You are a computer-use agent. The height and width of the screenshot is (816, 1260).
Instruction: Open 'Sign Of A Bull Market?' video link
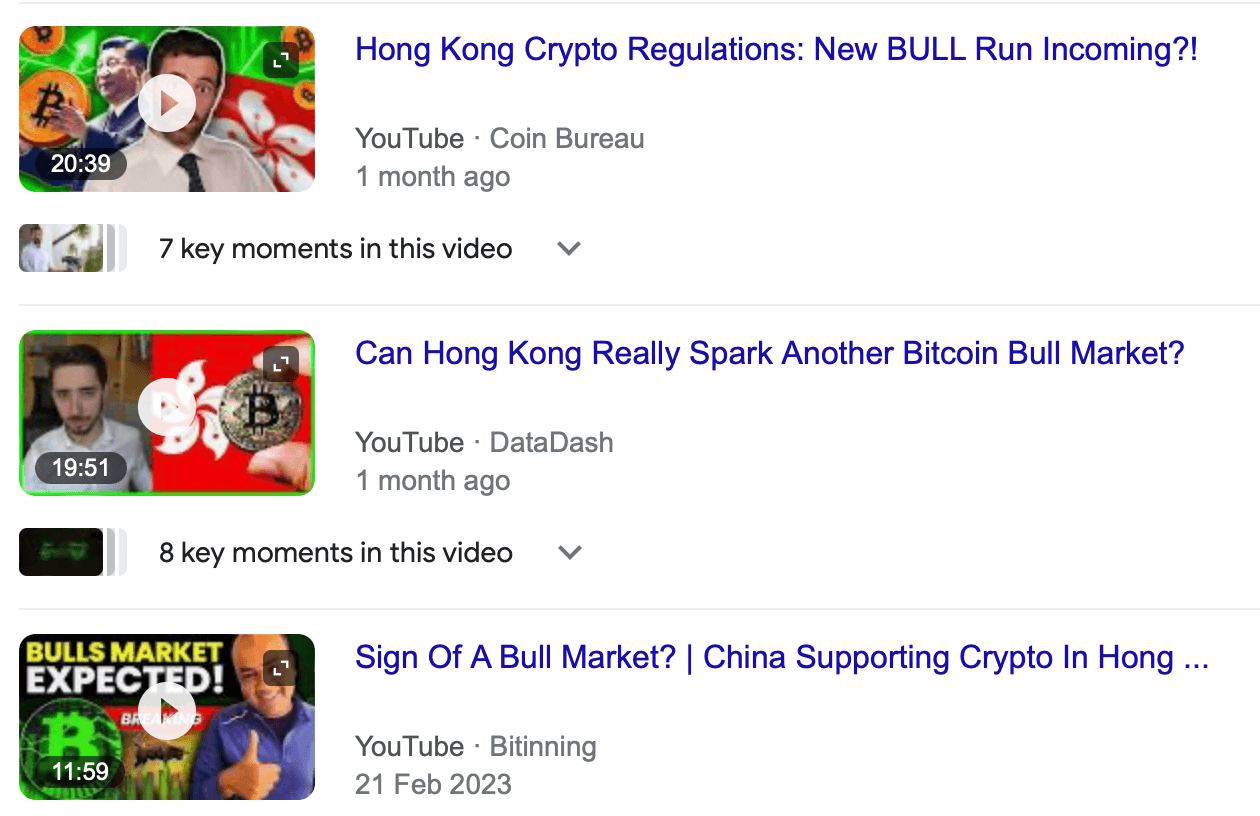point(782,657)
